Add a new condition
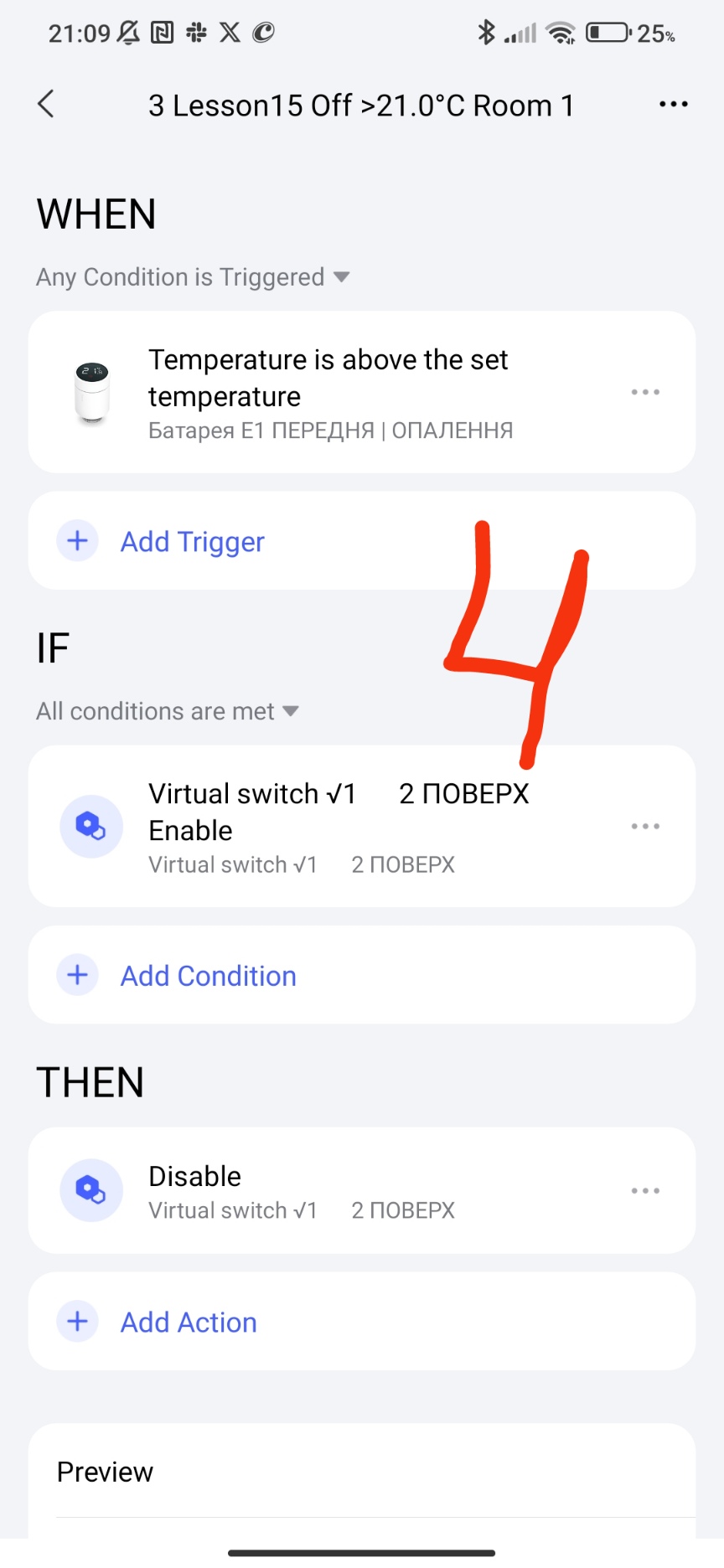Viewport: 724px width, 1568px height. [208, 976]
